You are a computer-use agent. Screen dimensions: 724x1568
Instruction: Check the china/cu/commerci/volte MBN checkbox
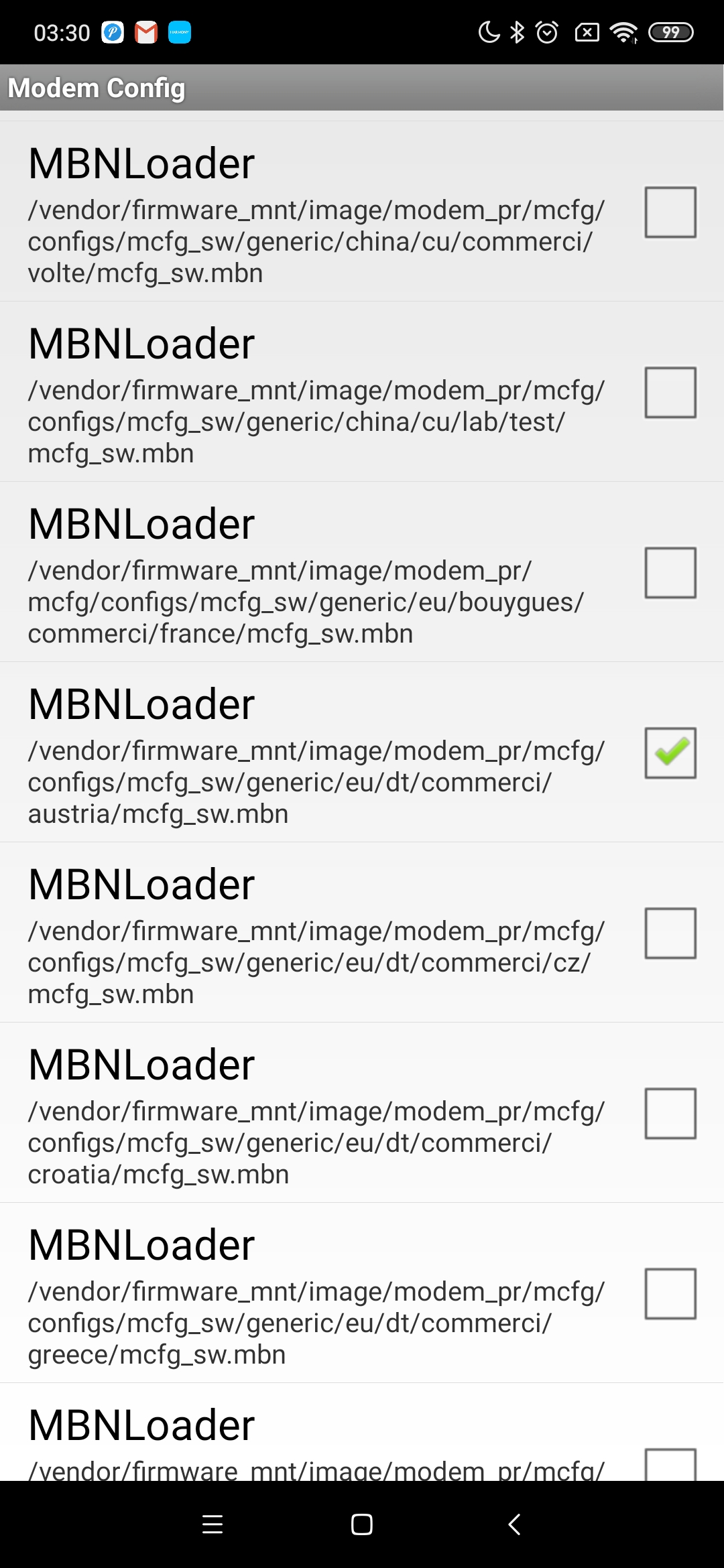670,212
